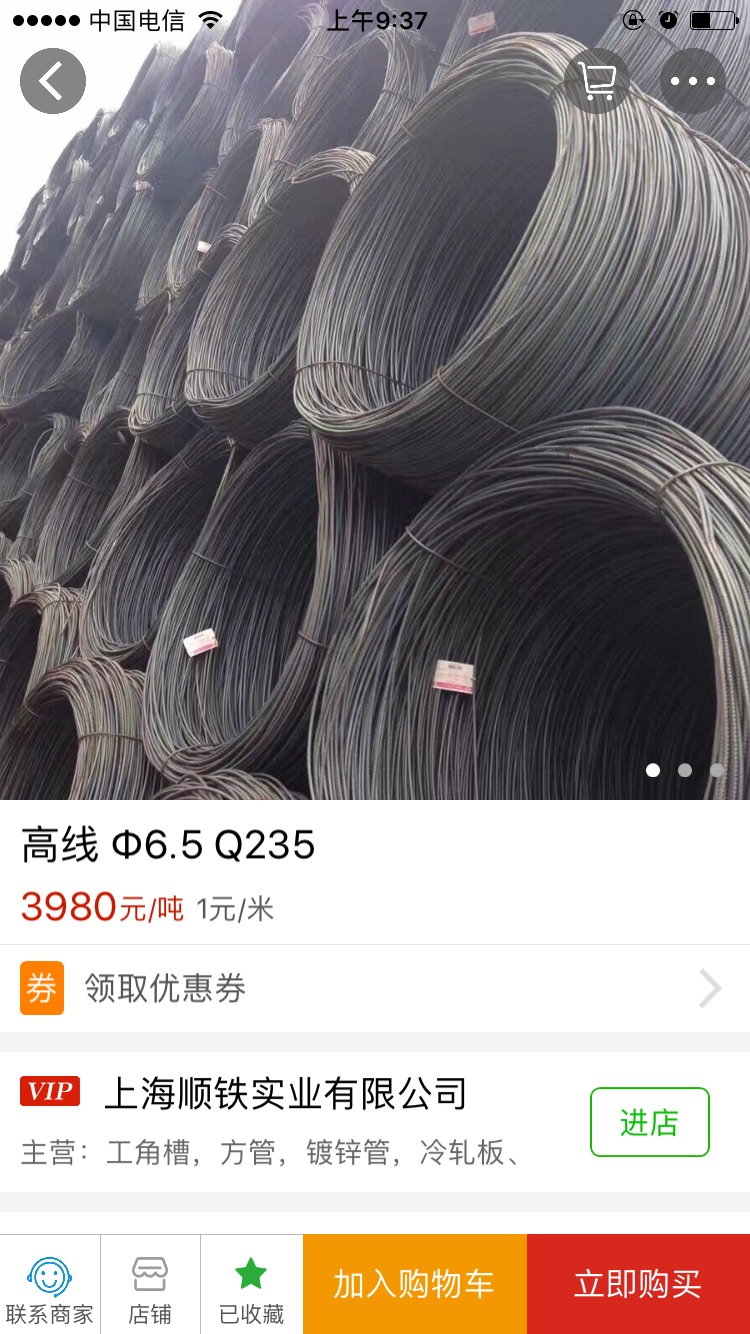Select the first carousel indicator dot
This screenshot has height=1334, width=750.
pyautogui.click(x=654, y=771)
